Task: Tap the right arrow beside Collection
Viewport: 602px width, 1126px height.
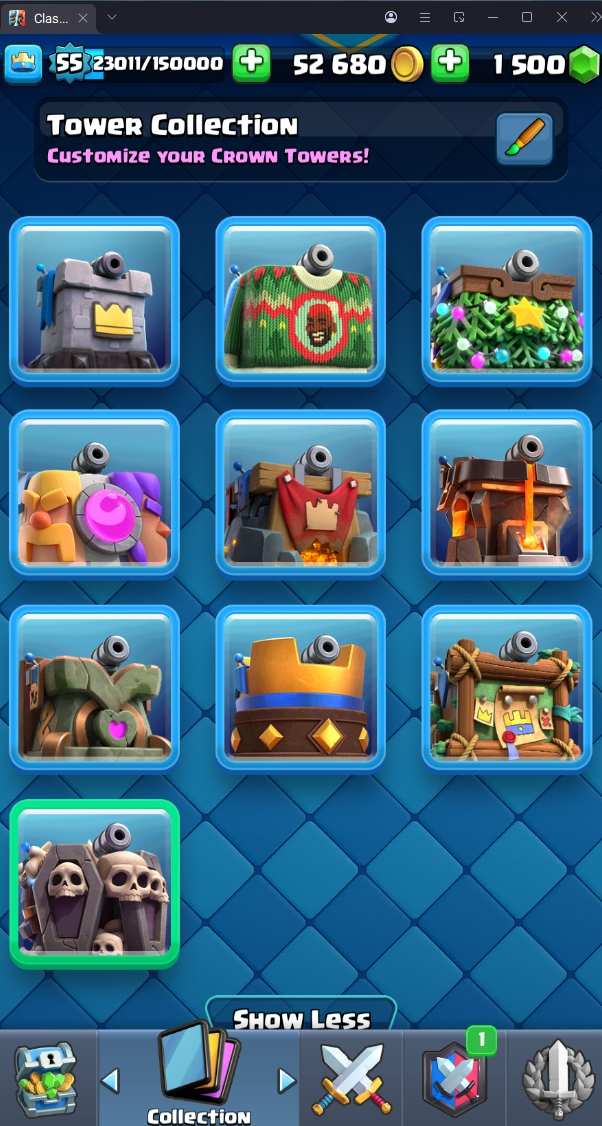Action: pyautogui.click(x=287, y=1080)
